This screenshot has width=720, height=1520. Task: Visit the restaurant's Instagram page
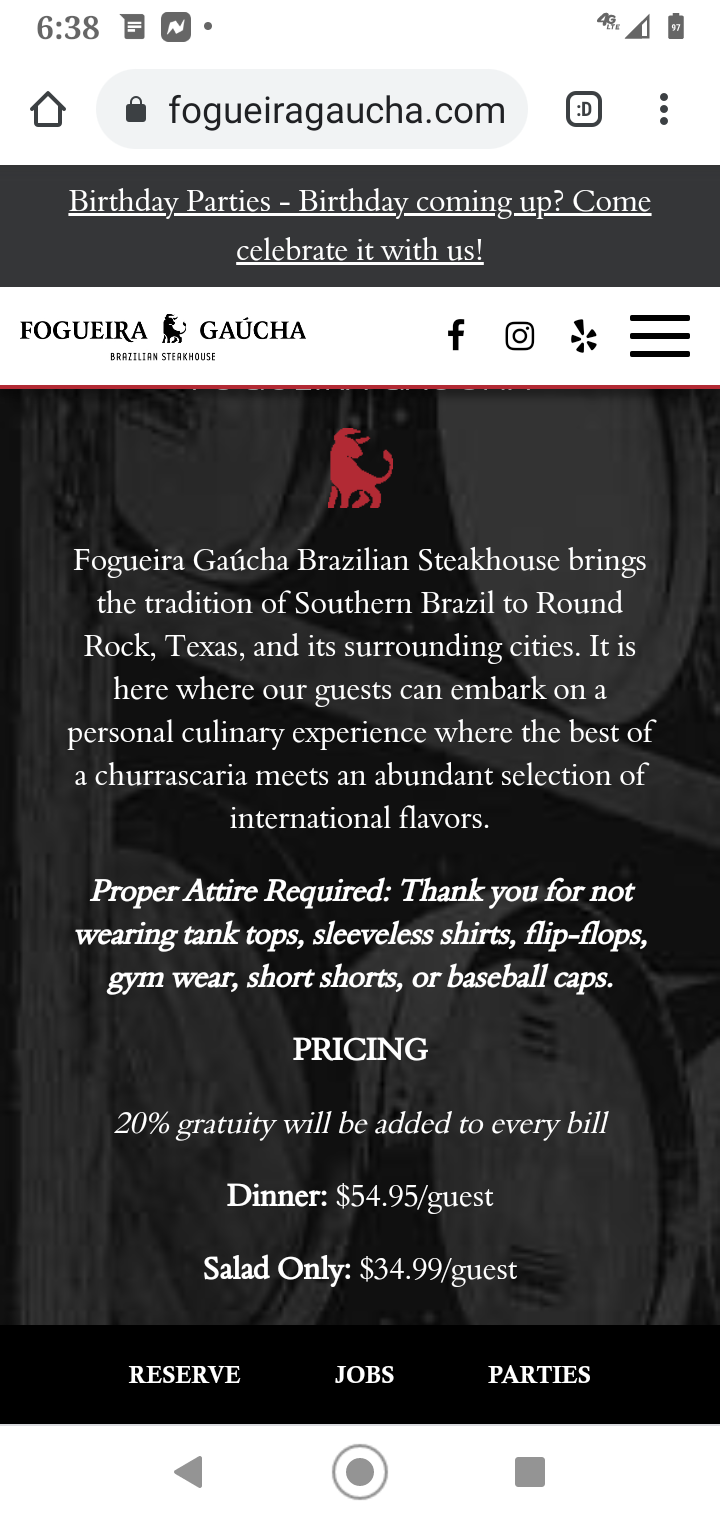pos(520,336)
